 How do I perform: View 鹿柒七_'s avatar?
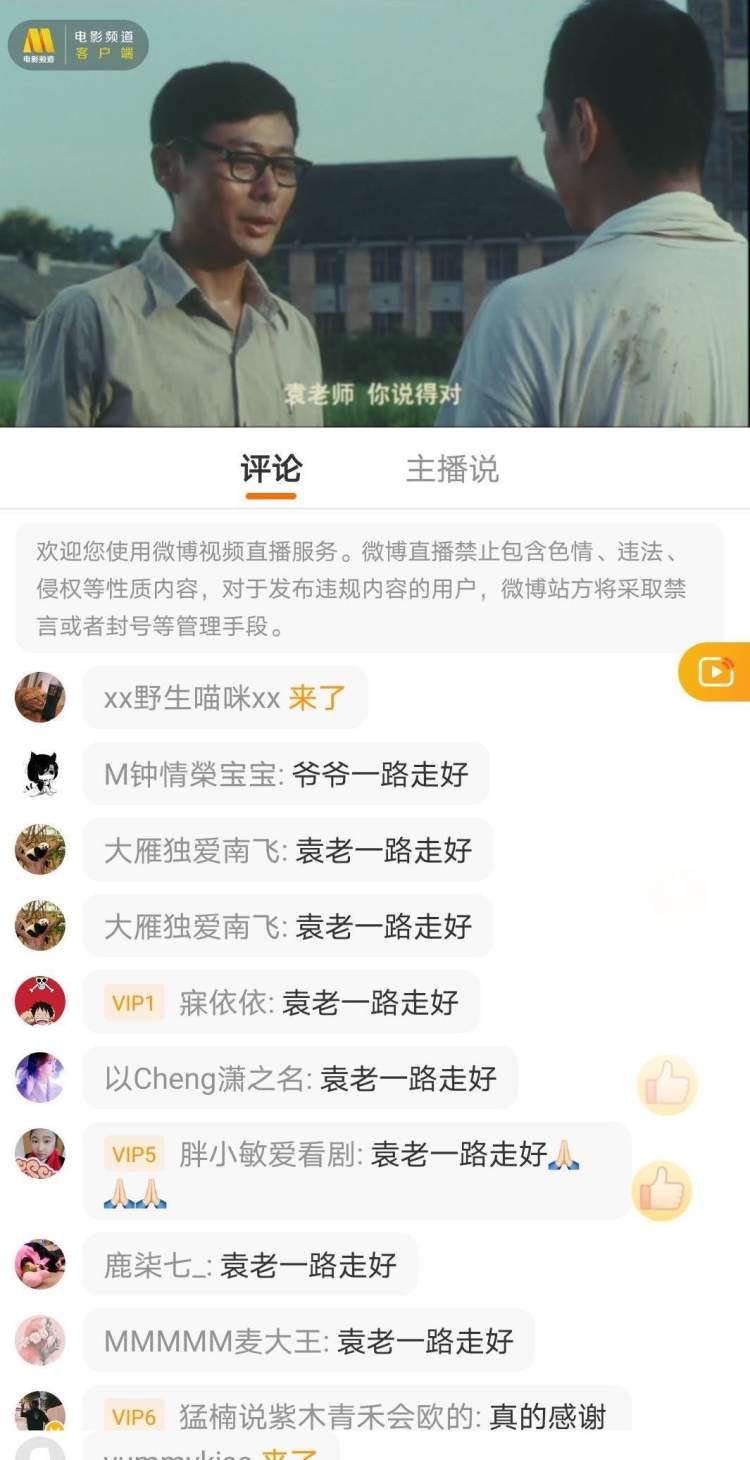pyautogui.click(x=40, y=1265)
